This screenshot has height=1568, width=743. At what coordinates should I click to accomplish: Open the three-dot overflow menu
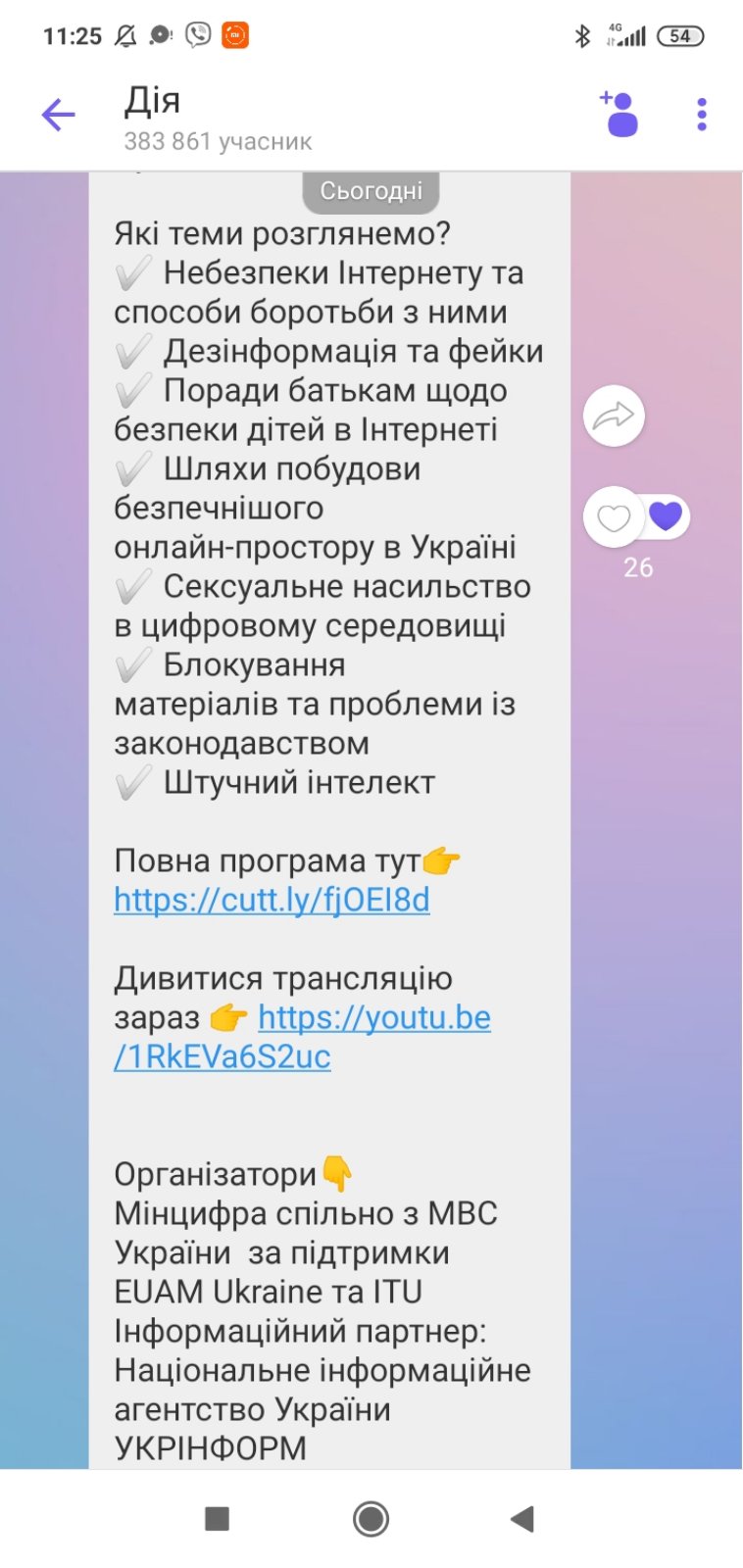click(702, 115)
